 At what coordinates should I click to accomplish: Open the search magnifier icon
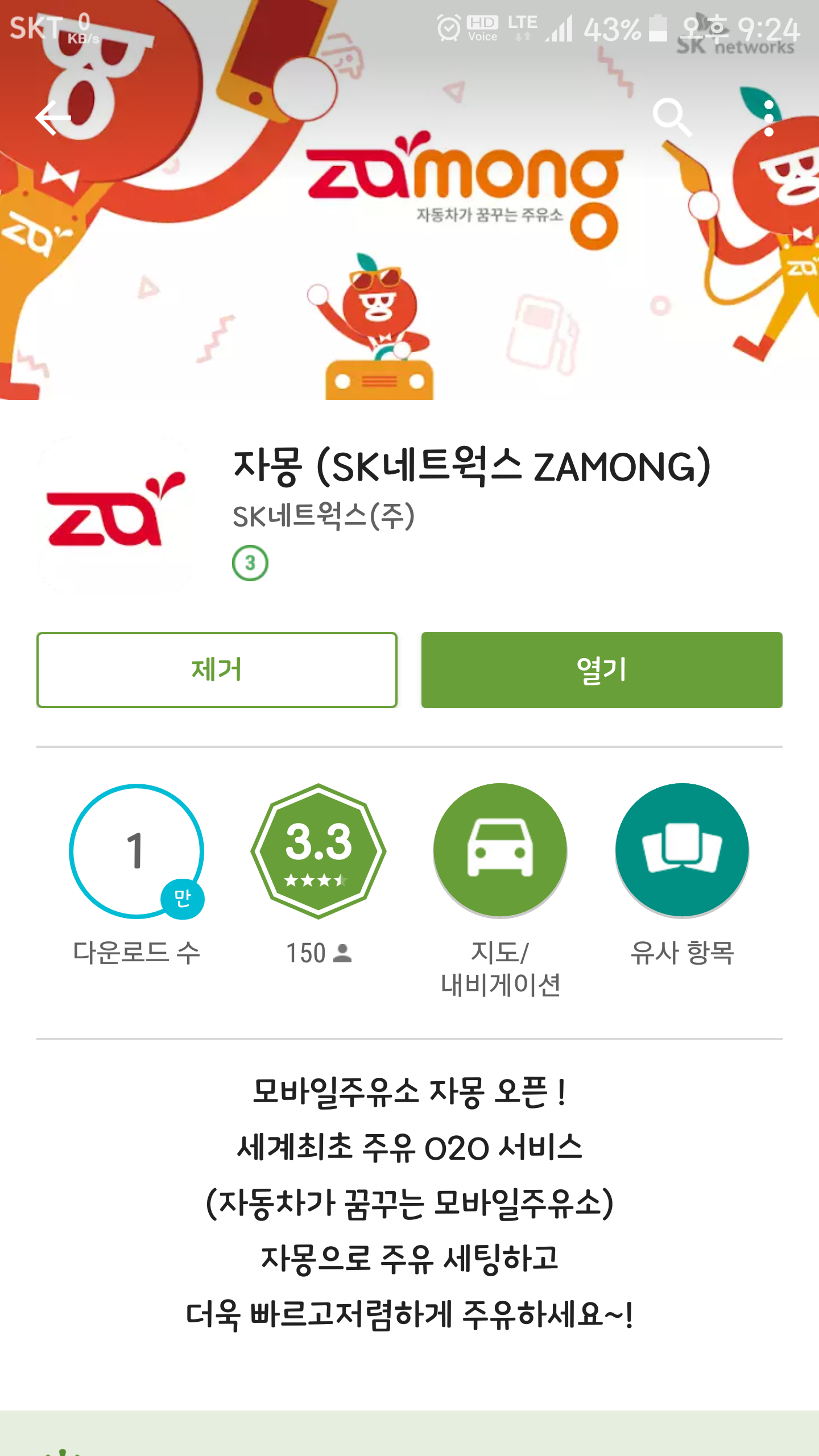pyautogui.click(x=672, y=118)
